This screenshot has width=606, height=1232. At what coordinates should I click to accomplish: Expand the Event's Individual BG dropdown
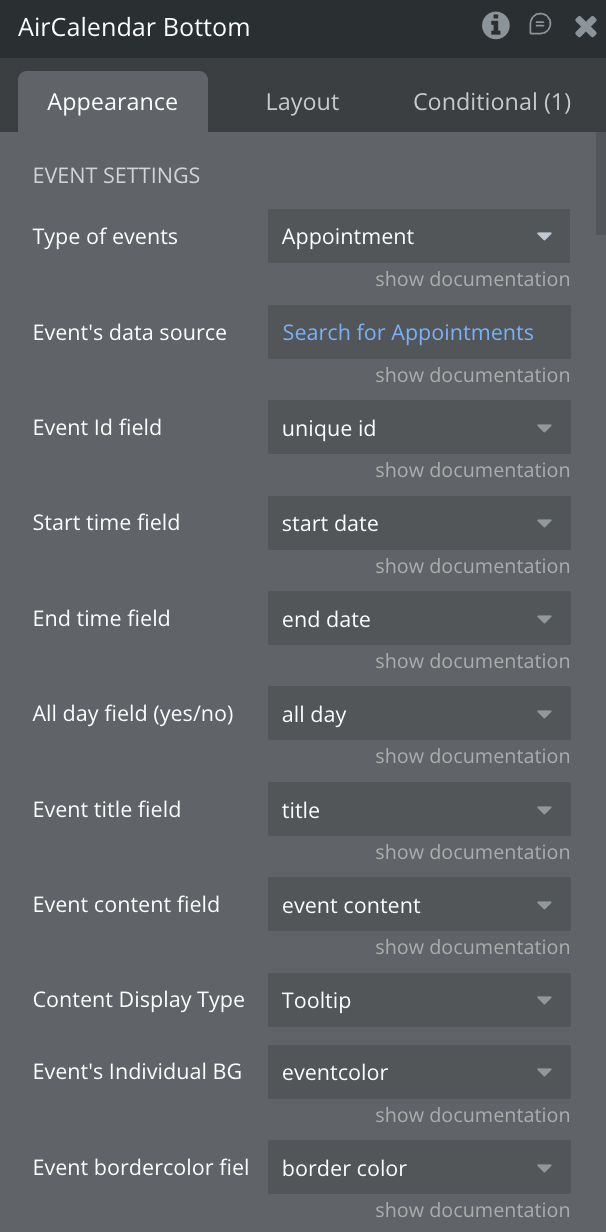(x=418, y=1073)
